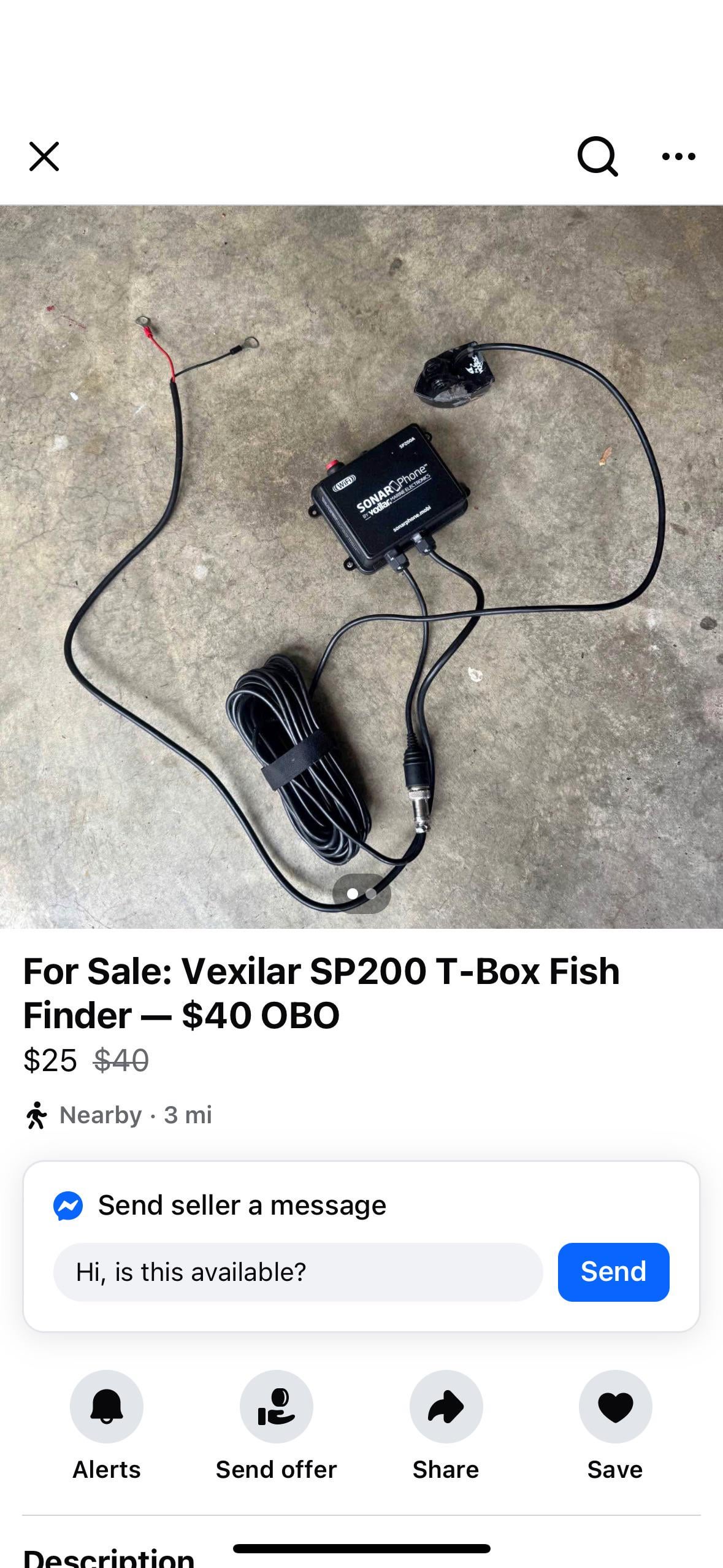
Task: Open the three-dot overflow menu
Action: (x=678, y=156)
